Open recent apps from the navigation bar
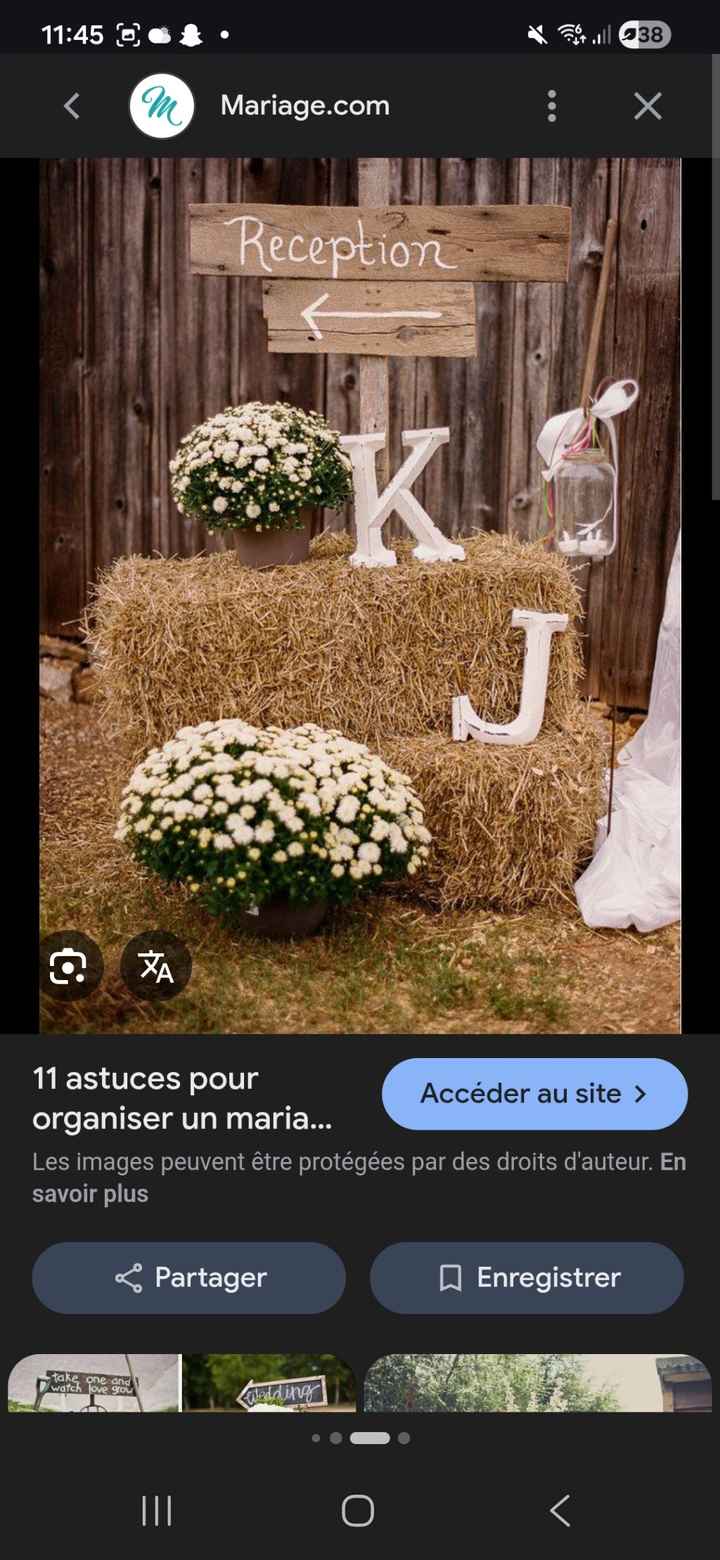This screenshot has width=720, height=1560. coord(156,1512)
